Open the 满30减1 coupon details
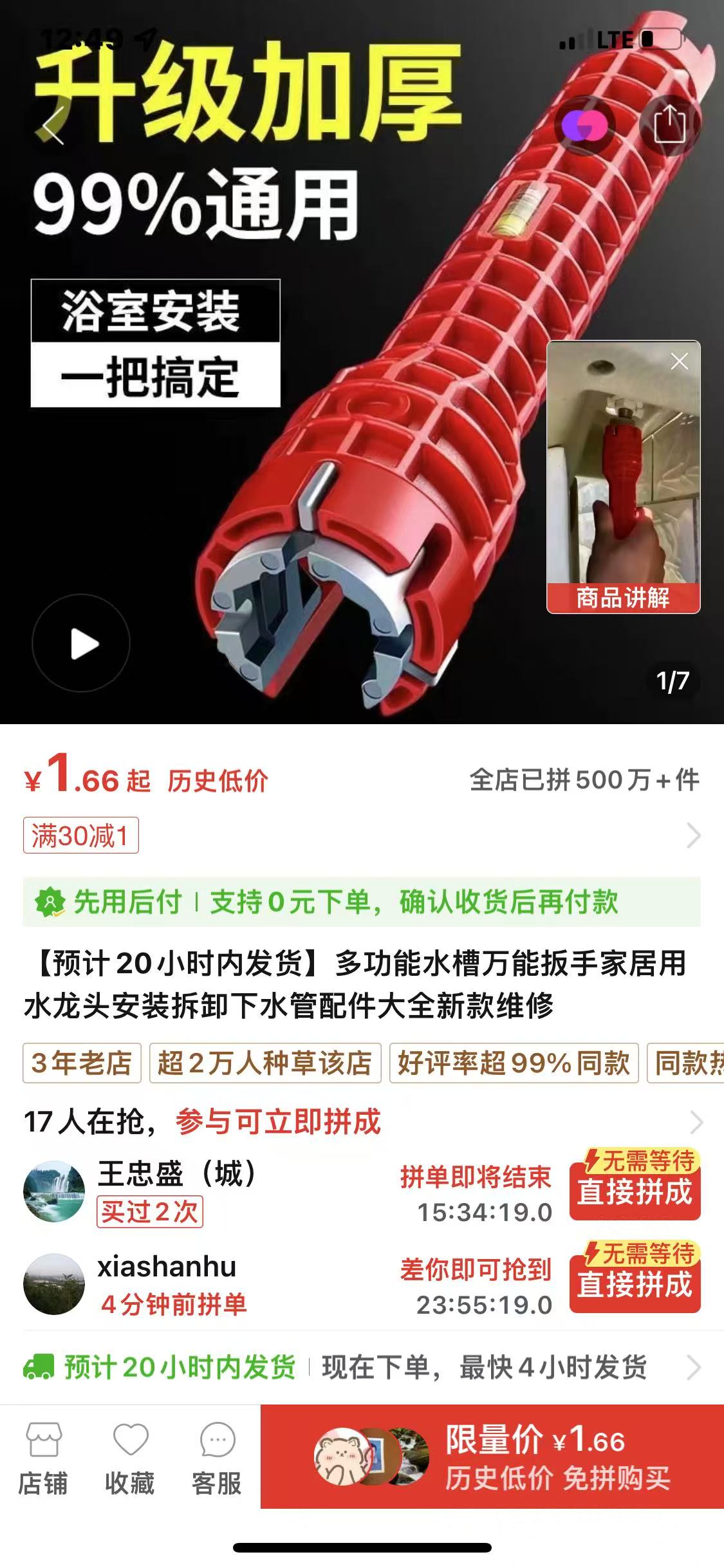The image size is (724, 1568). pos(81,835)
